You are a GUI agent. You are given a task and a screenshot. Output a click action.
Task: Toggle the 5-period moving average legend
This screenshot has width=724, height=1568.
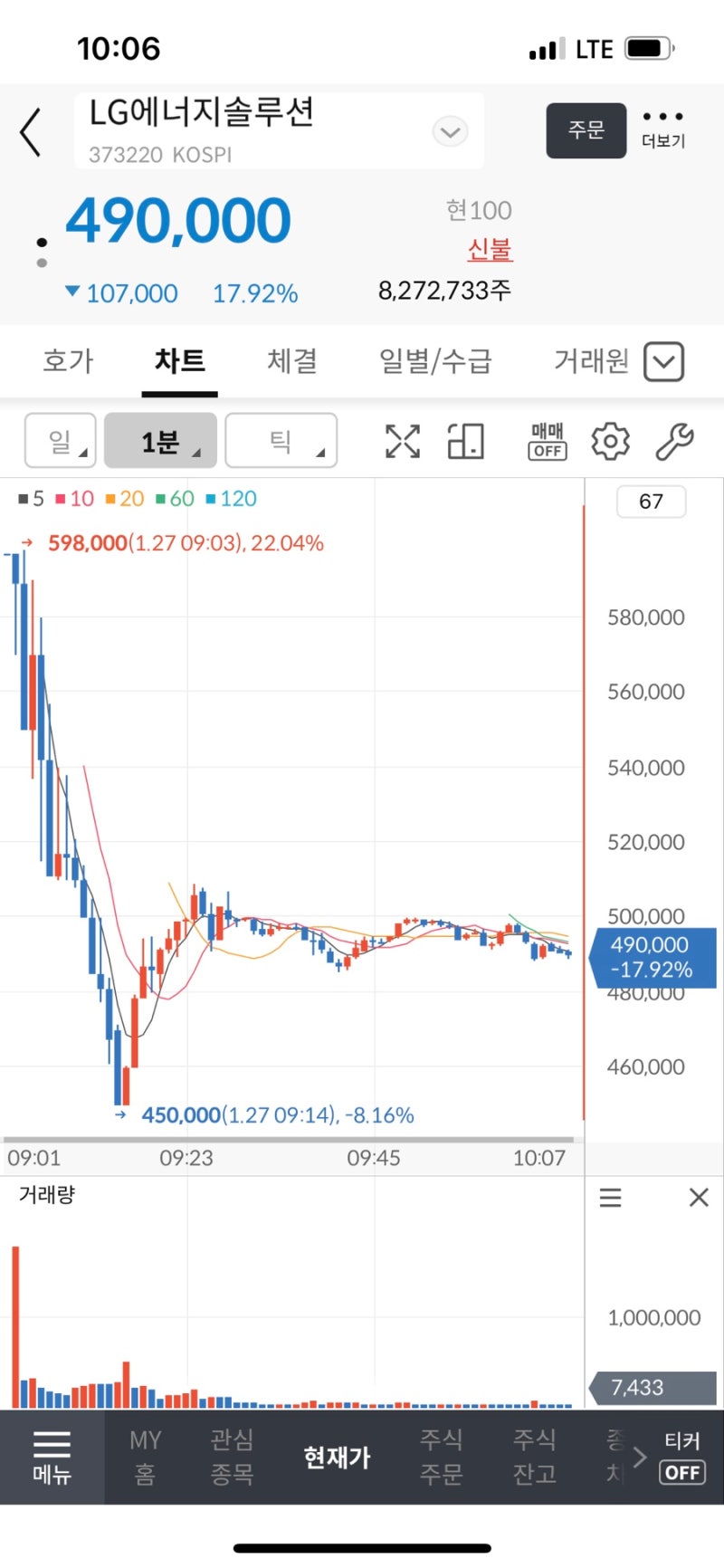click(29, 499)
